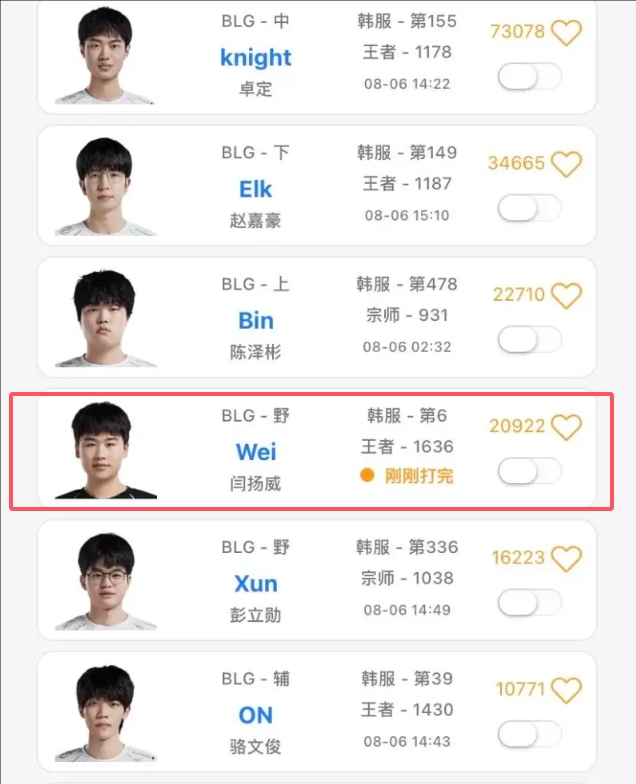This screenshot has height=784, width=636.
Task: View Bin's player details
Action: pyautogui.click(x=256, y=320)
